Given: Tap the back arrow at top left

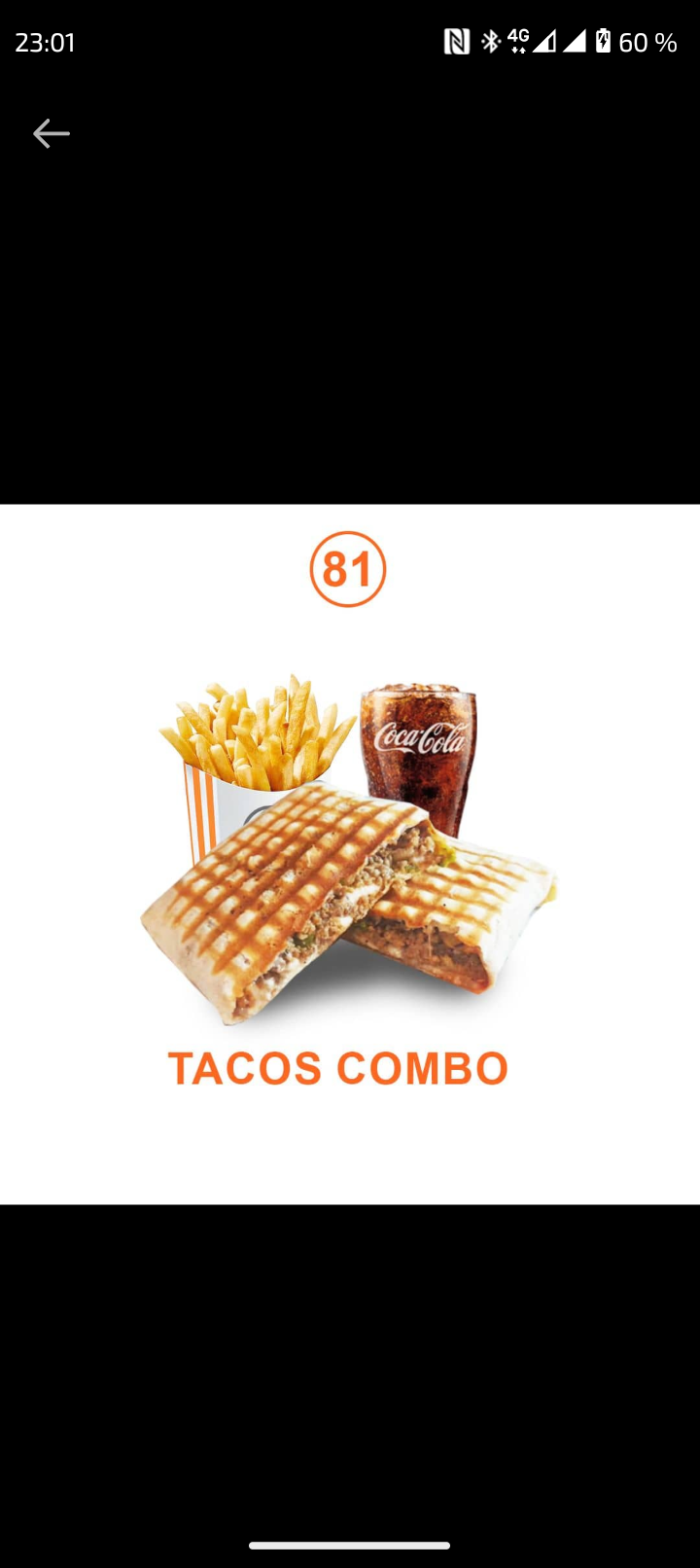Looking at the screenshot, I should 51,133.
